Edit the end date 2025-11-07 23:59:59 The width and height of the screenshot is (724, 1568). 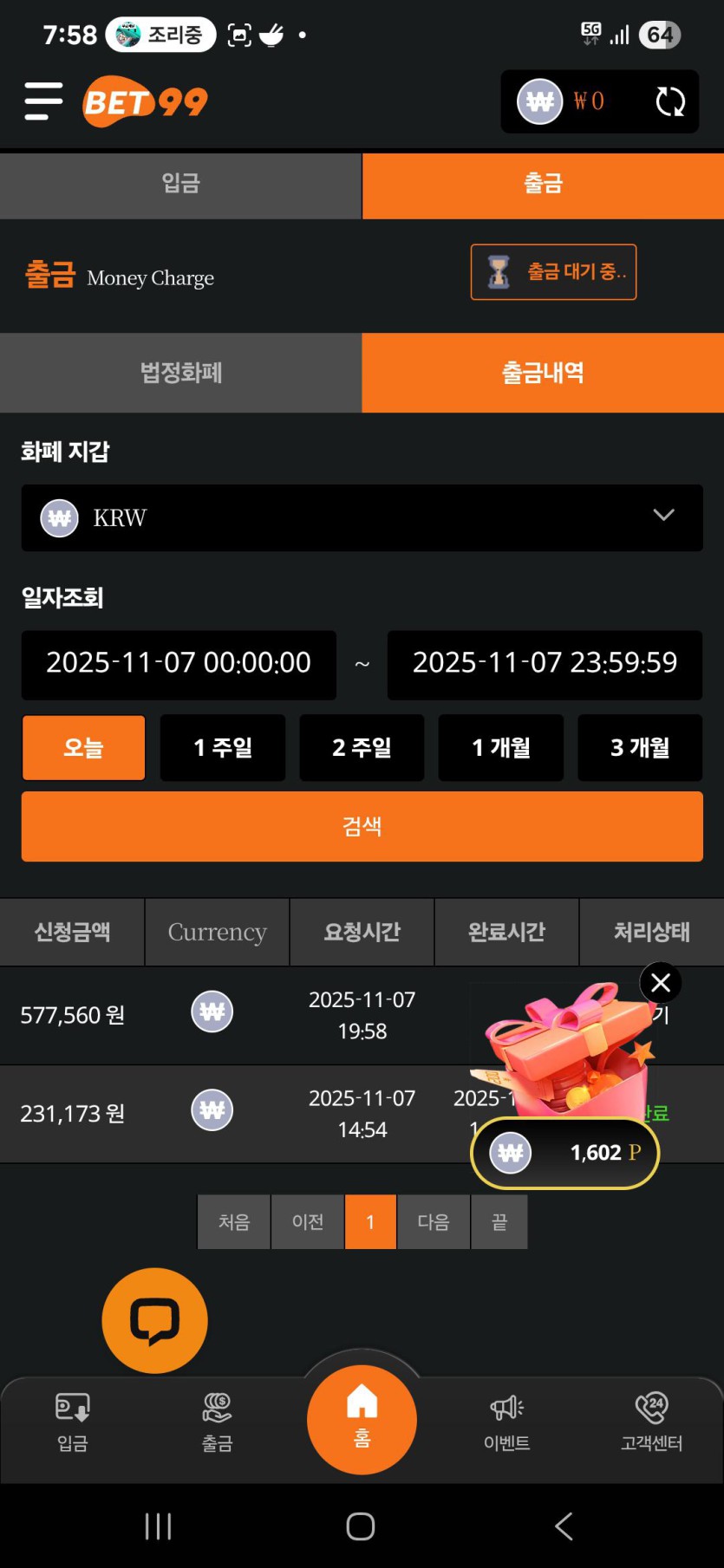pos(545,664)
